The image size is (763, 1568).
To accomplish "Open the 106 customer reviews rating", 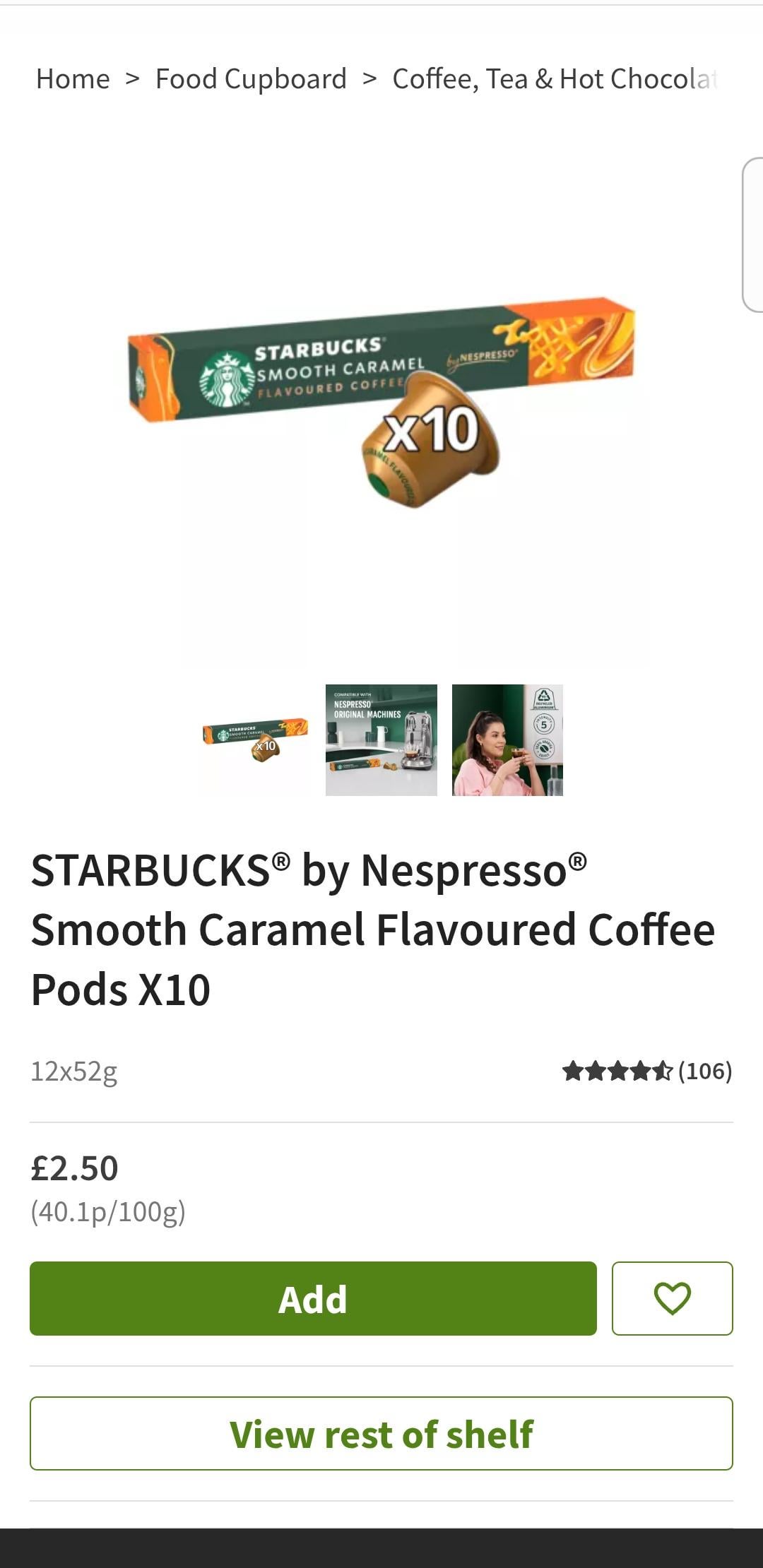I will [647, 1071].
